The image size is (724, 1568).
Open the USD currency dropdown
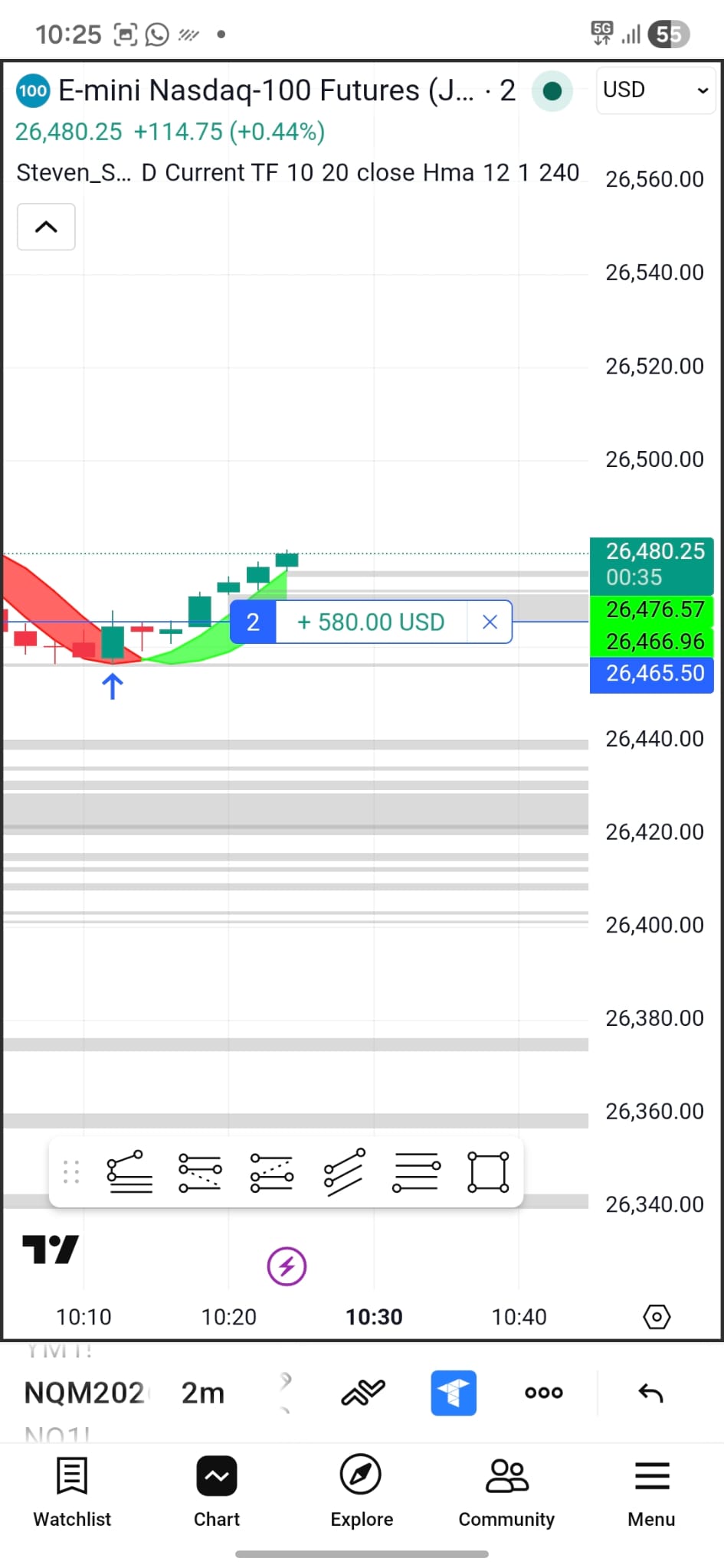click(x=655, y=90)
